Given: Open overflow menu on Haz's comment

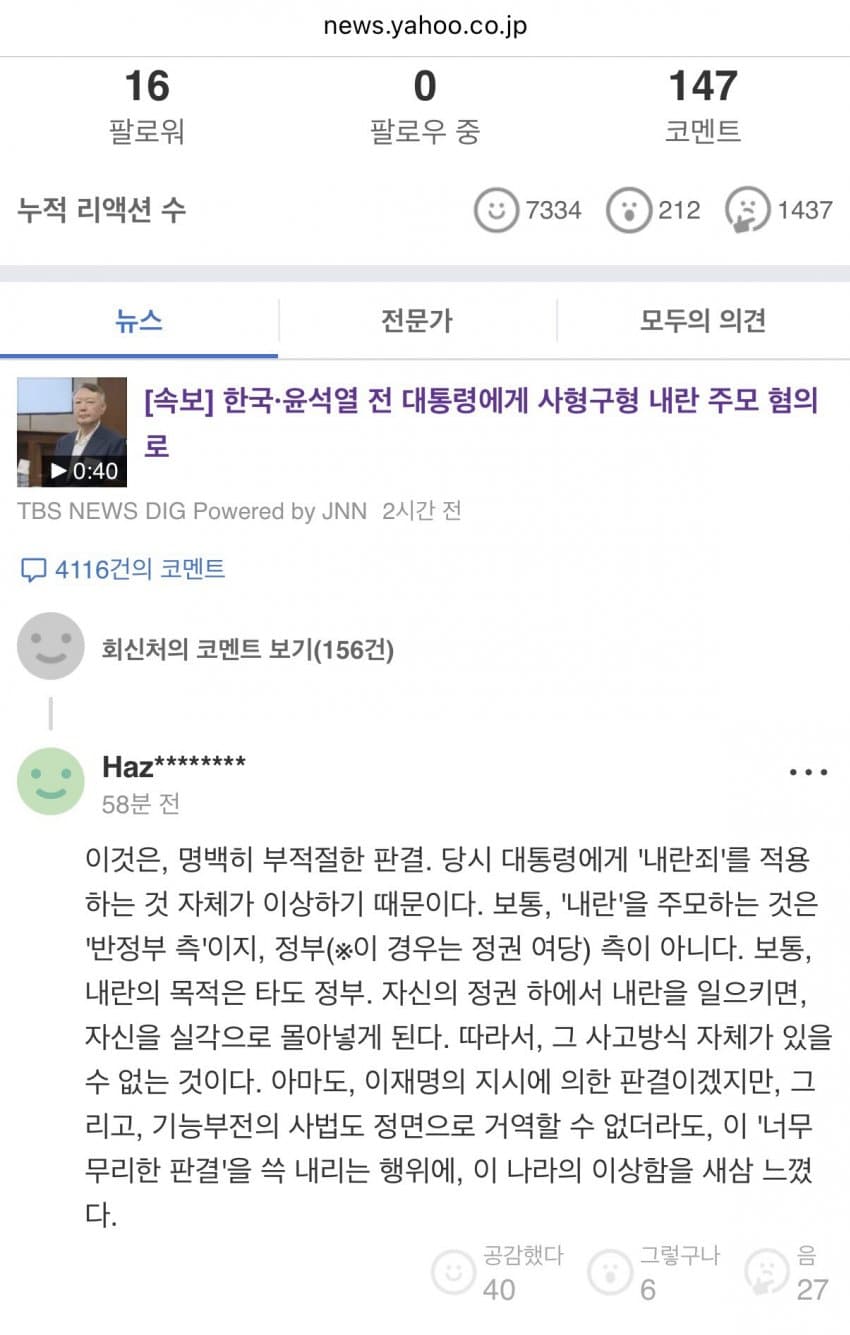Looking at the screenshot, I should pyautogui.click(x=808, y=772).
